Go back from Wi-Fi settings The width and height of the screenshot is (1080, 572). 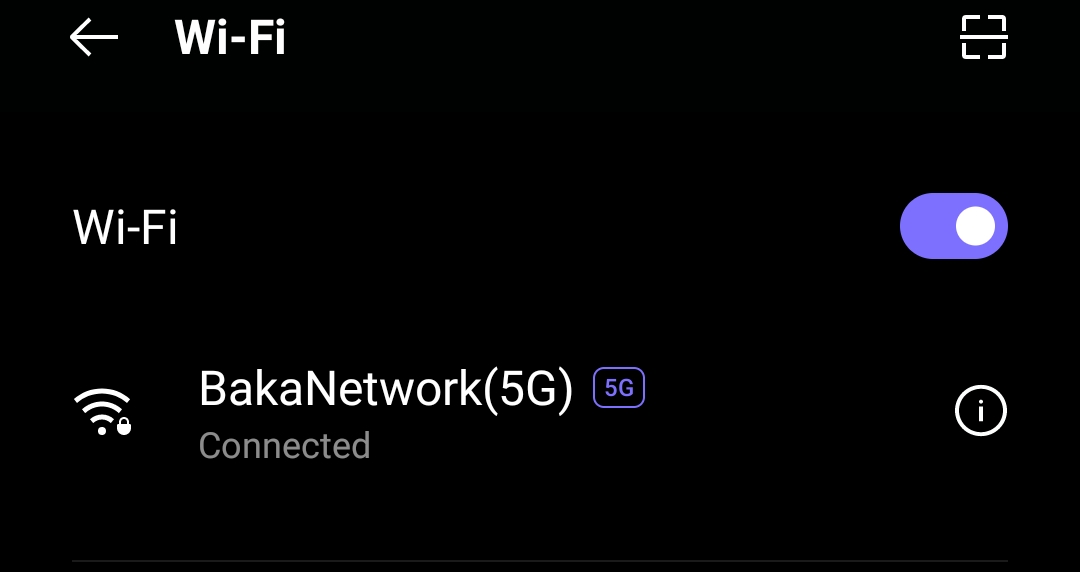click(x=94, y=38)
